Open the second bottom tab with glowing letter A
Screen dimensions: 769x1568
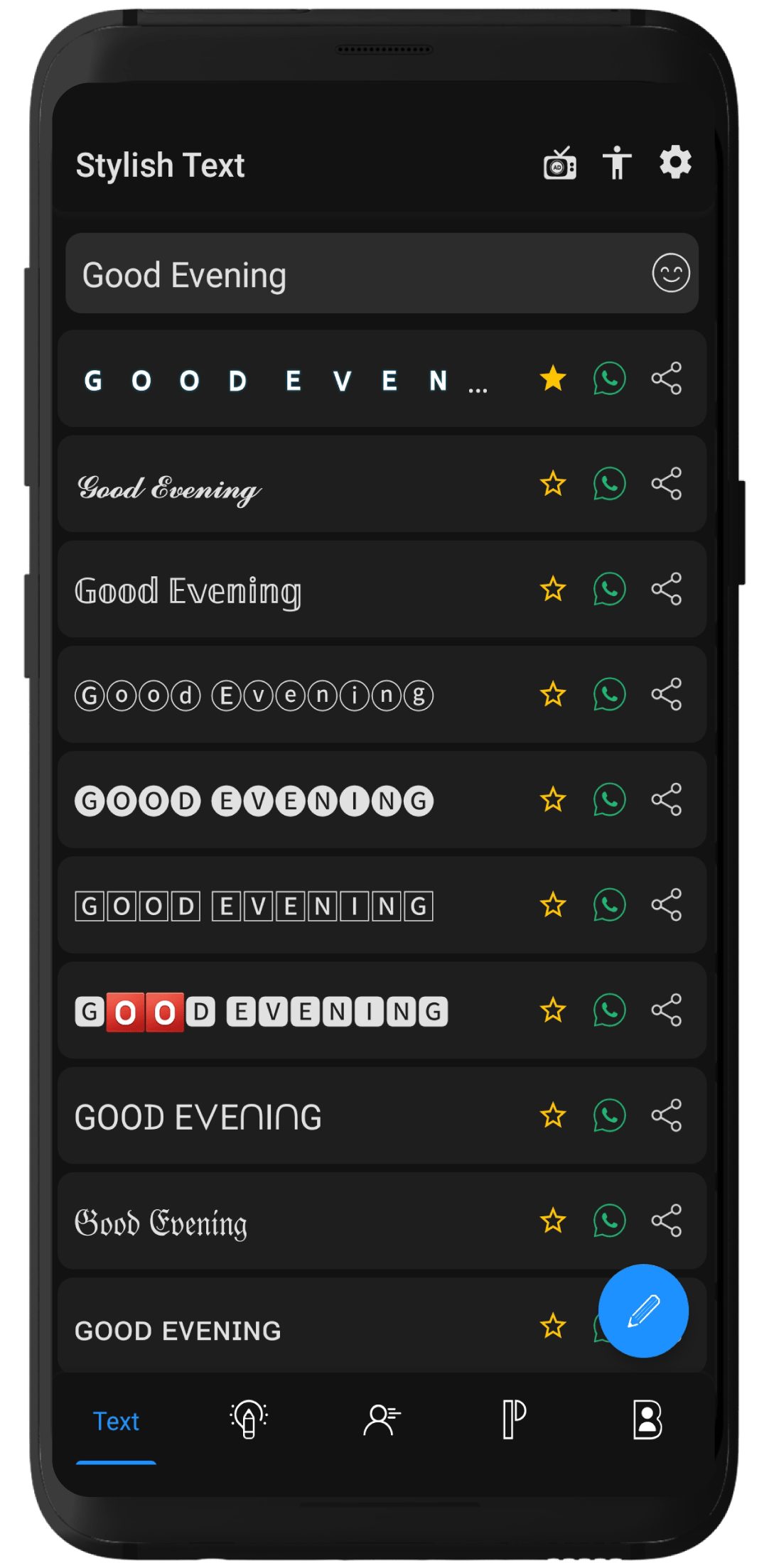[x=249, y=1420]
